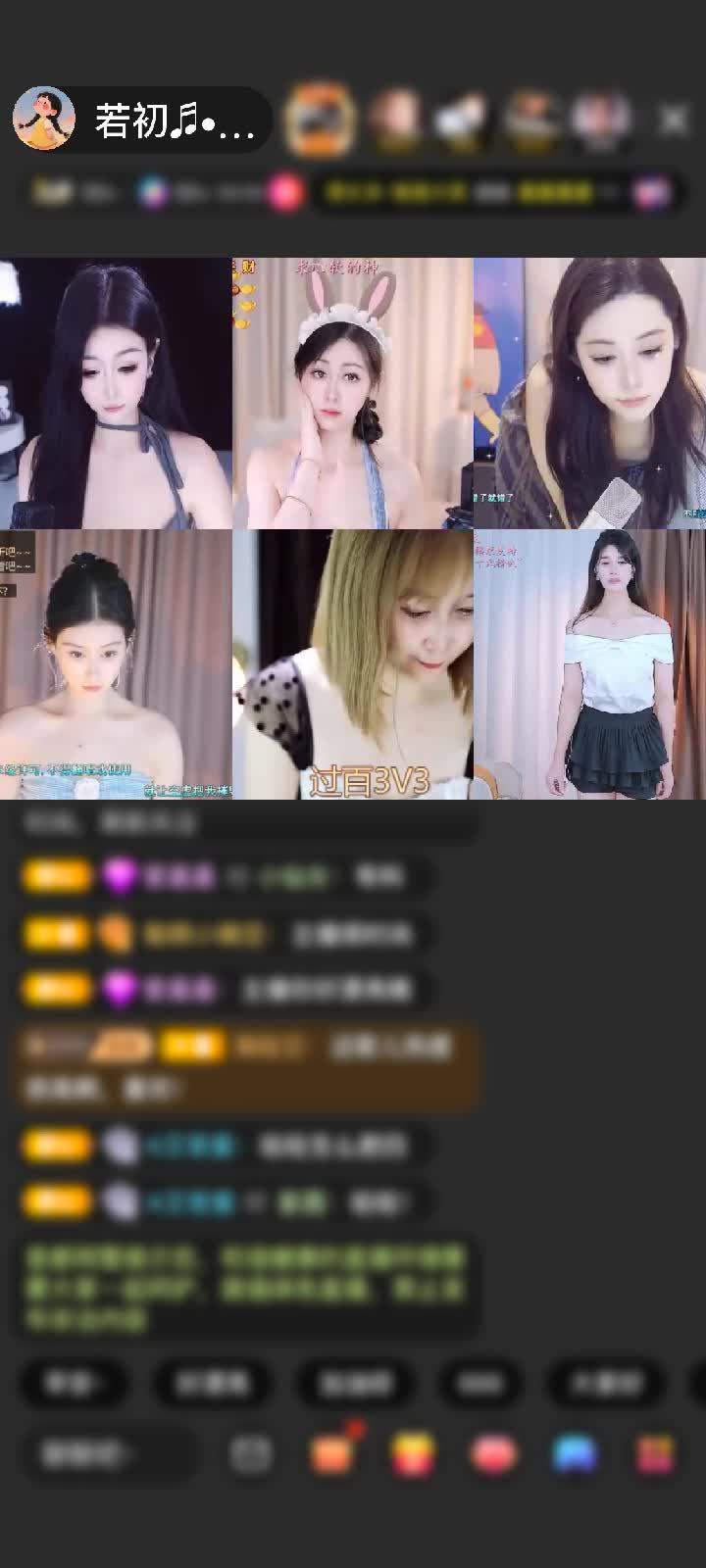Screen dimensions: 706x1568
Task: Open the standing streamer in white top tile
Action: [x=589, y=664]
